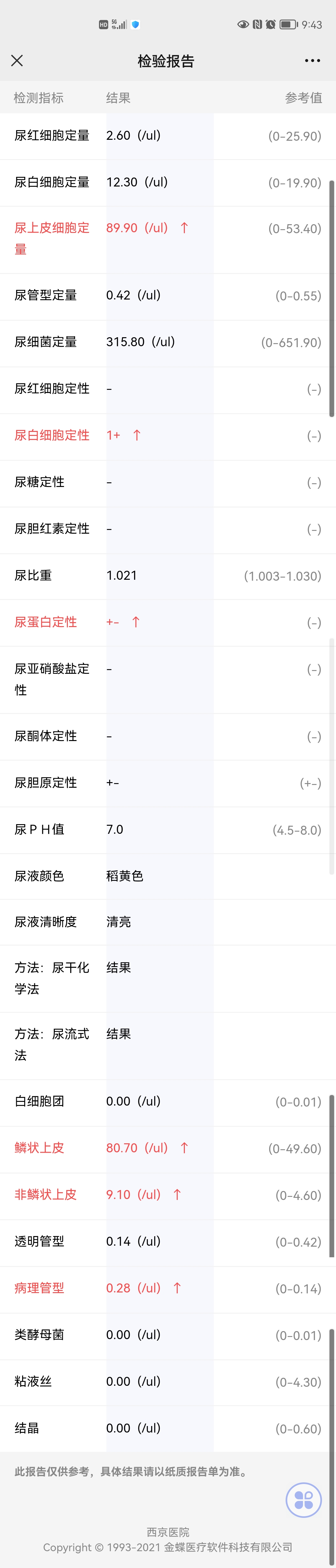Tap the floating four-circle shortcut button
This screenshot has height=1568, width=336.
click(303, 1500)
